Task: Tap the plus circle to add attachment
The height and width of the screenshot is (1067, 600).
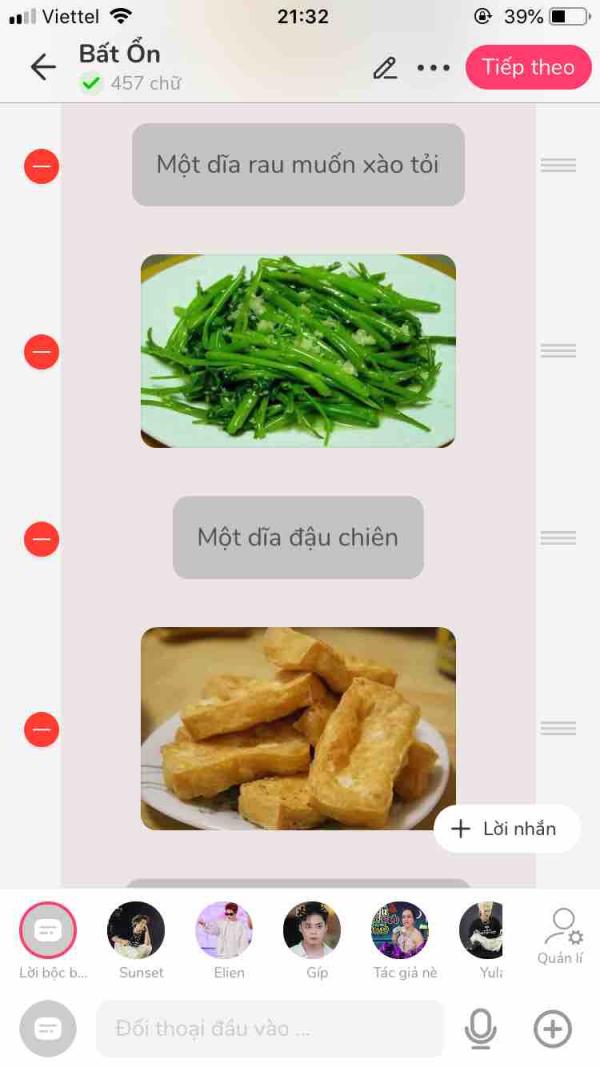Action: [553, 1028]
